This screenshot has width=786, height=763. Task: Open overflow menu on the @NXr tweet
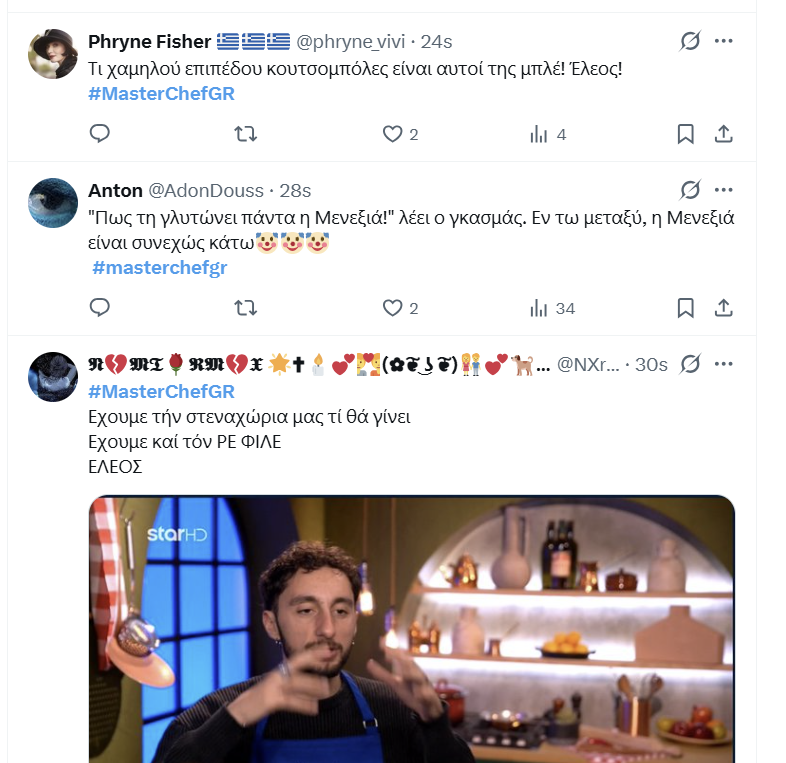pyautogui.click(x=724, y=364)
